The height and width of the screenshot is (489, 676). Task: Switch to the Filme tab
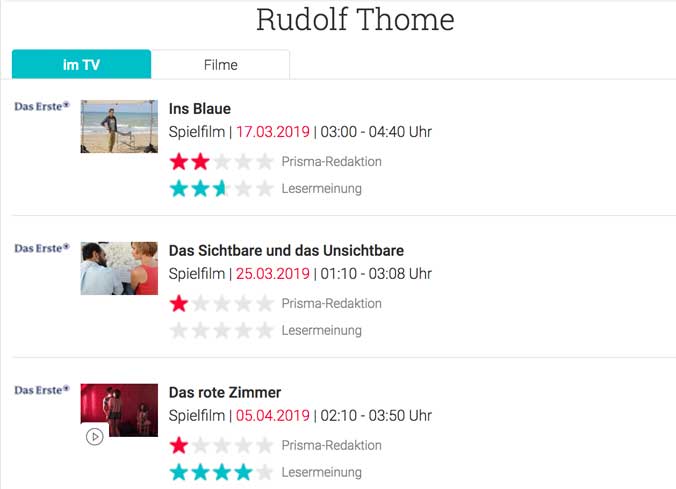tap(220, 65)
